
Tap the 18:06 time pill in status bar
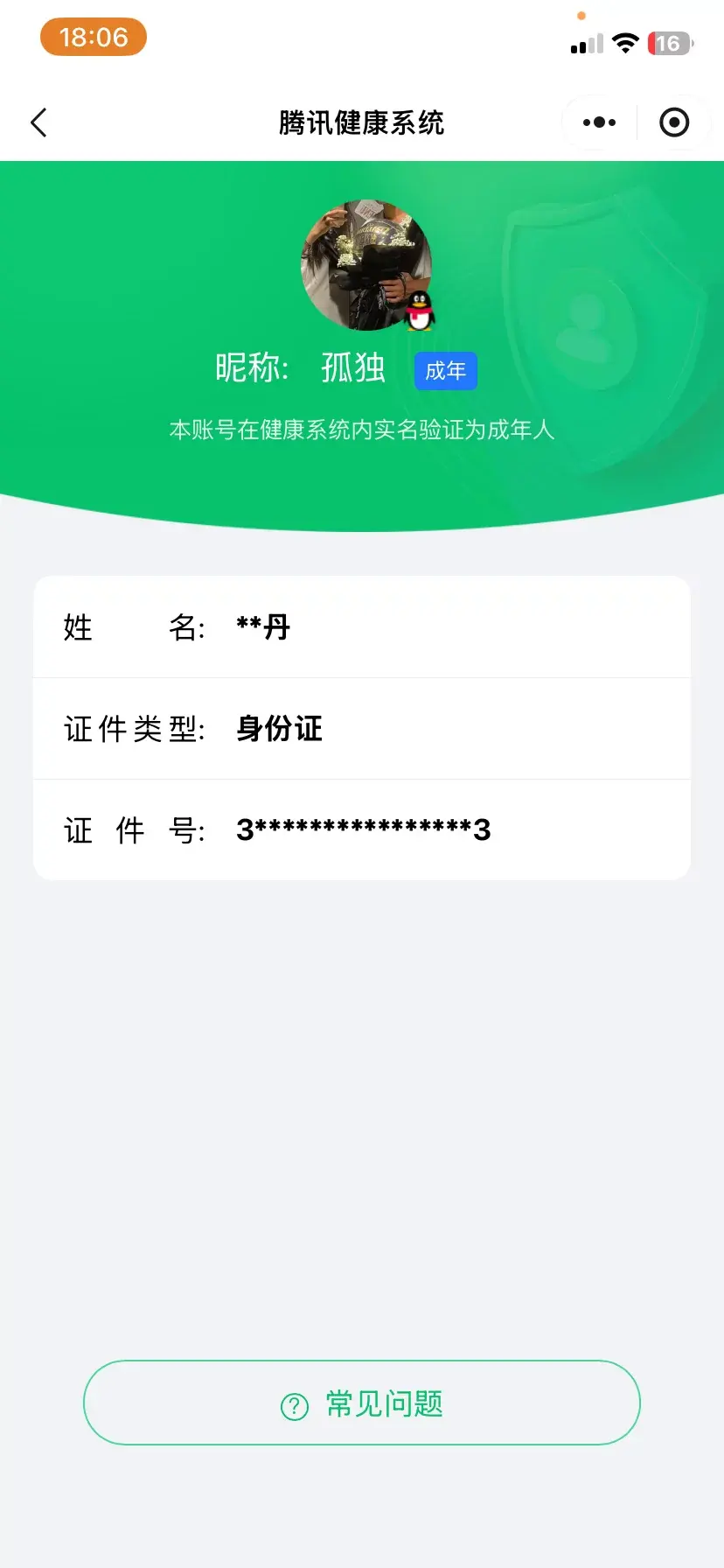pos(94,37)
